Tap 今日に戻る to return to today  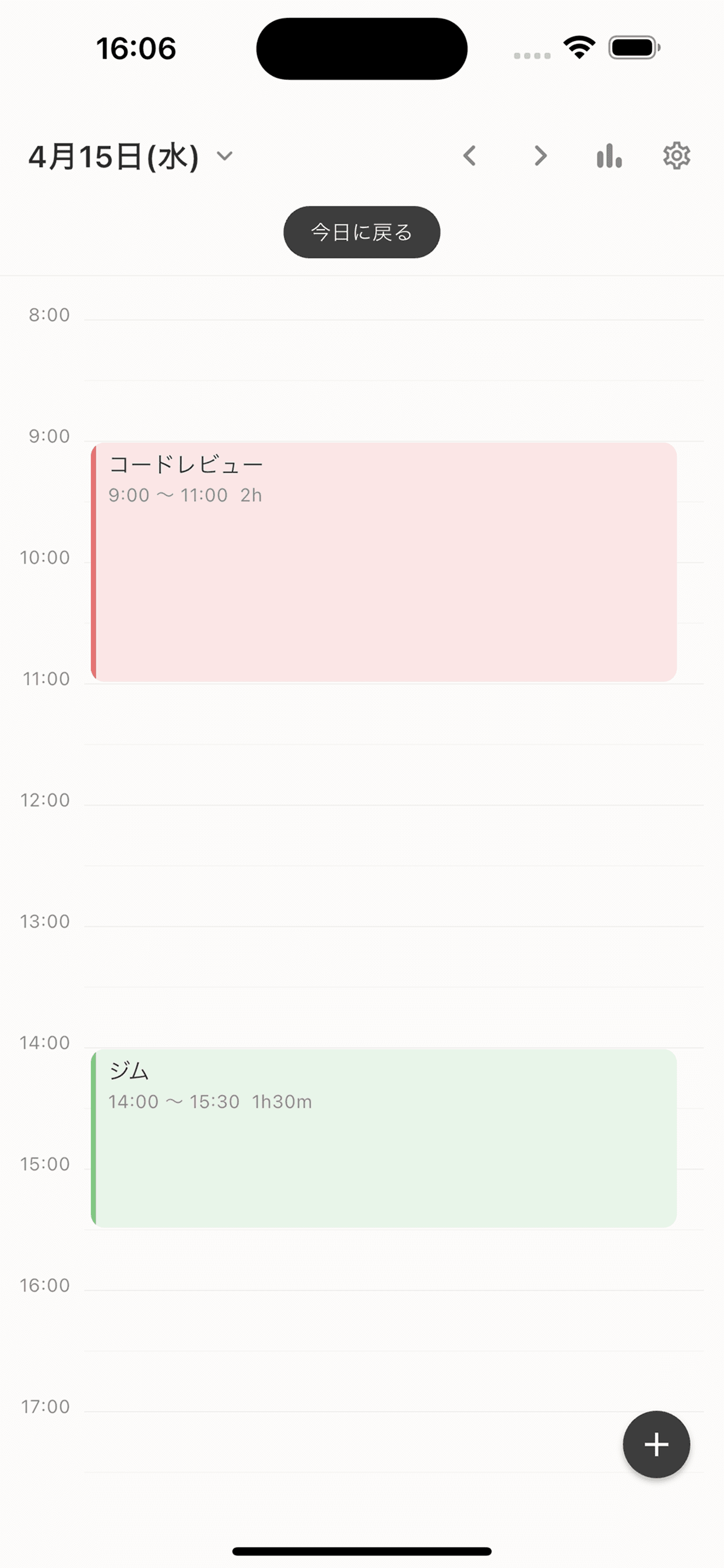(361, 232)
